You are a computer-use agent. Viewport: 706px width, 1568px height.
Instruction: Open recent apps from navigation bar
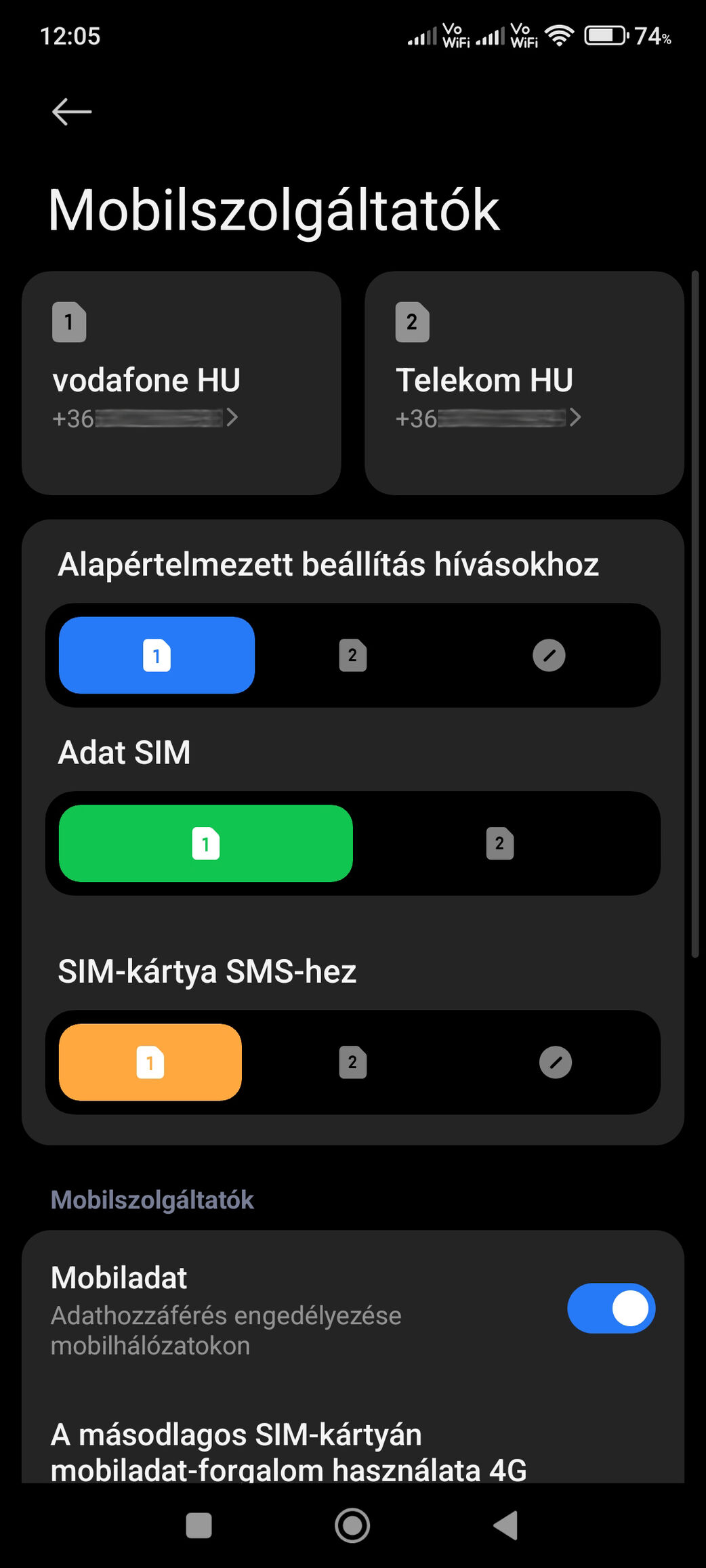tap(199, 1526)
